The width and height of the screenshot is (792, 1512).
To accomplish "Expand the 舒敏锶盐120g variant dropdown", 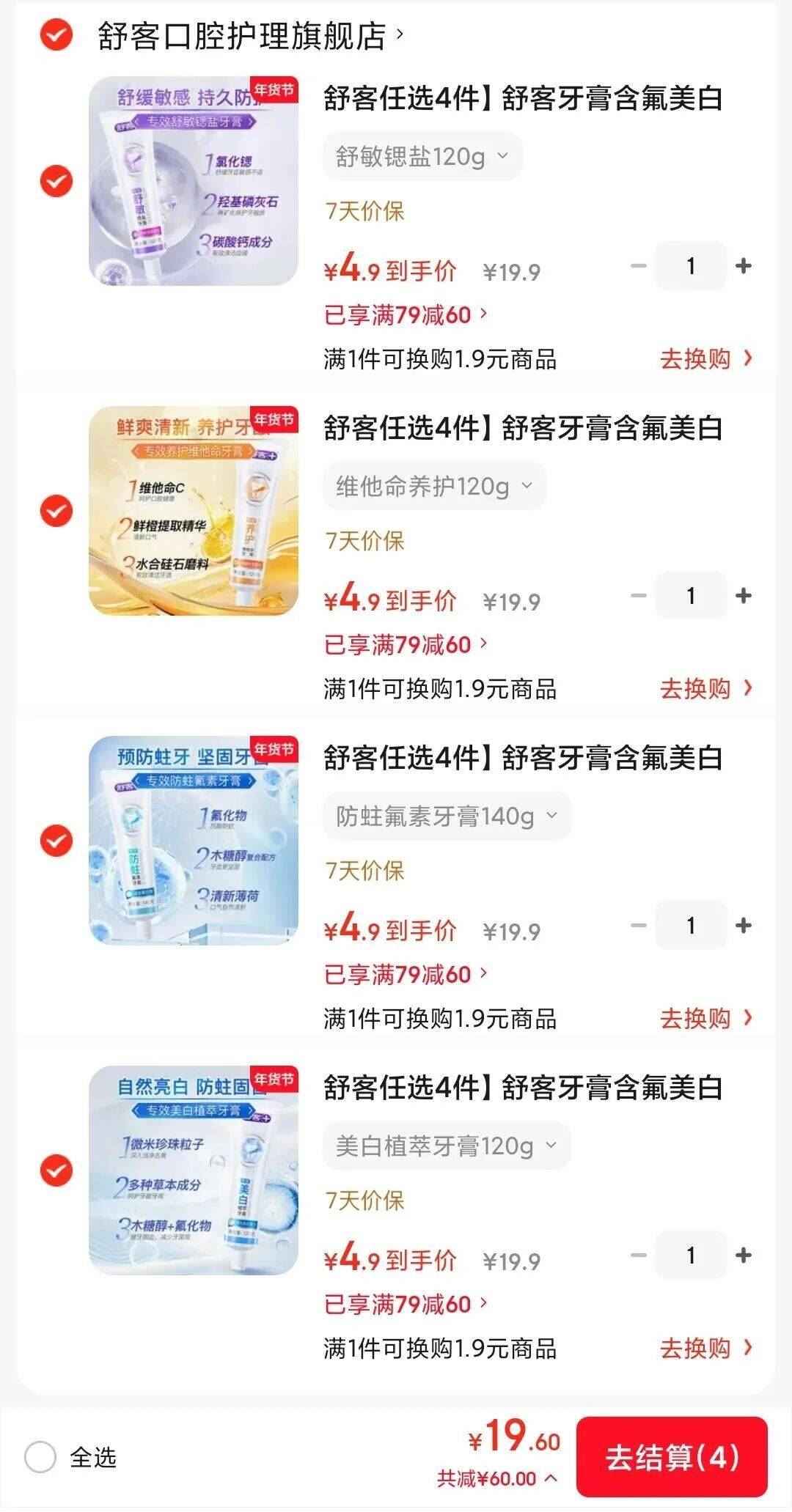I will coord(422,156).
